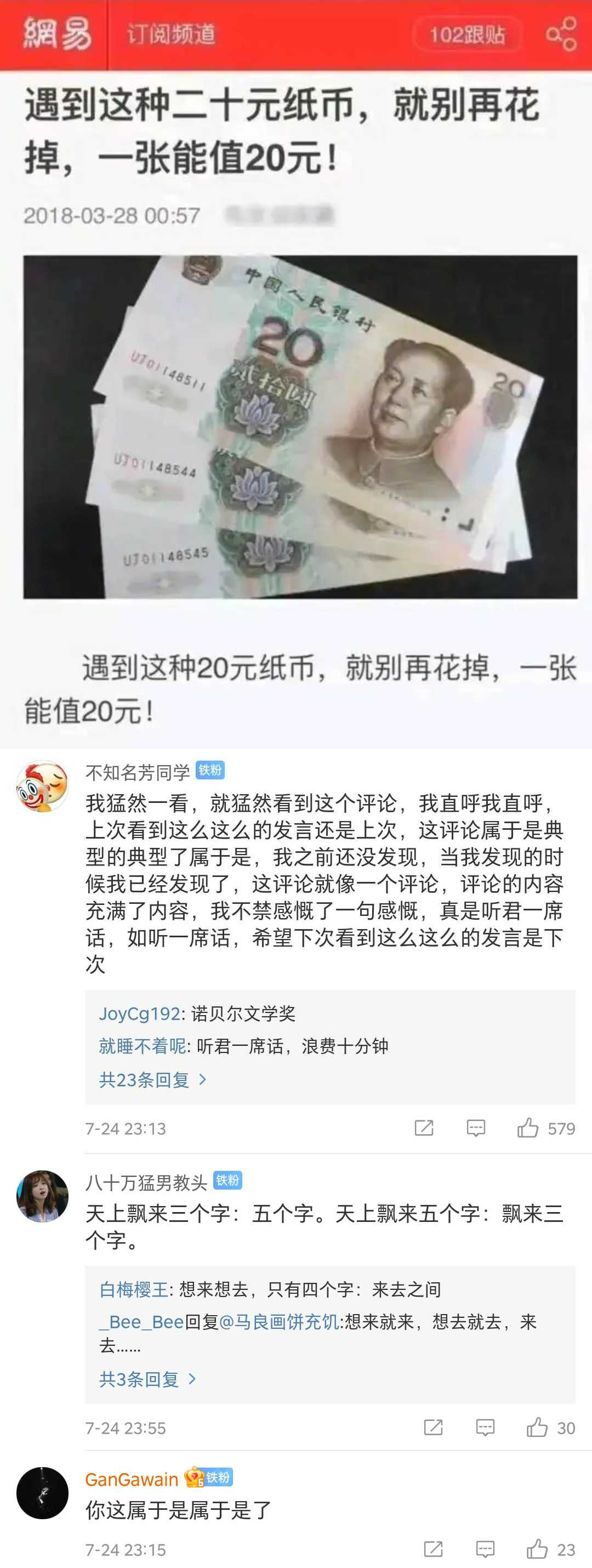The width and height of the screenshot is (592, 1568).
Task: Reply to 八十万猛男教头's comment
Action: tap(485, 1428)
